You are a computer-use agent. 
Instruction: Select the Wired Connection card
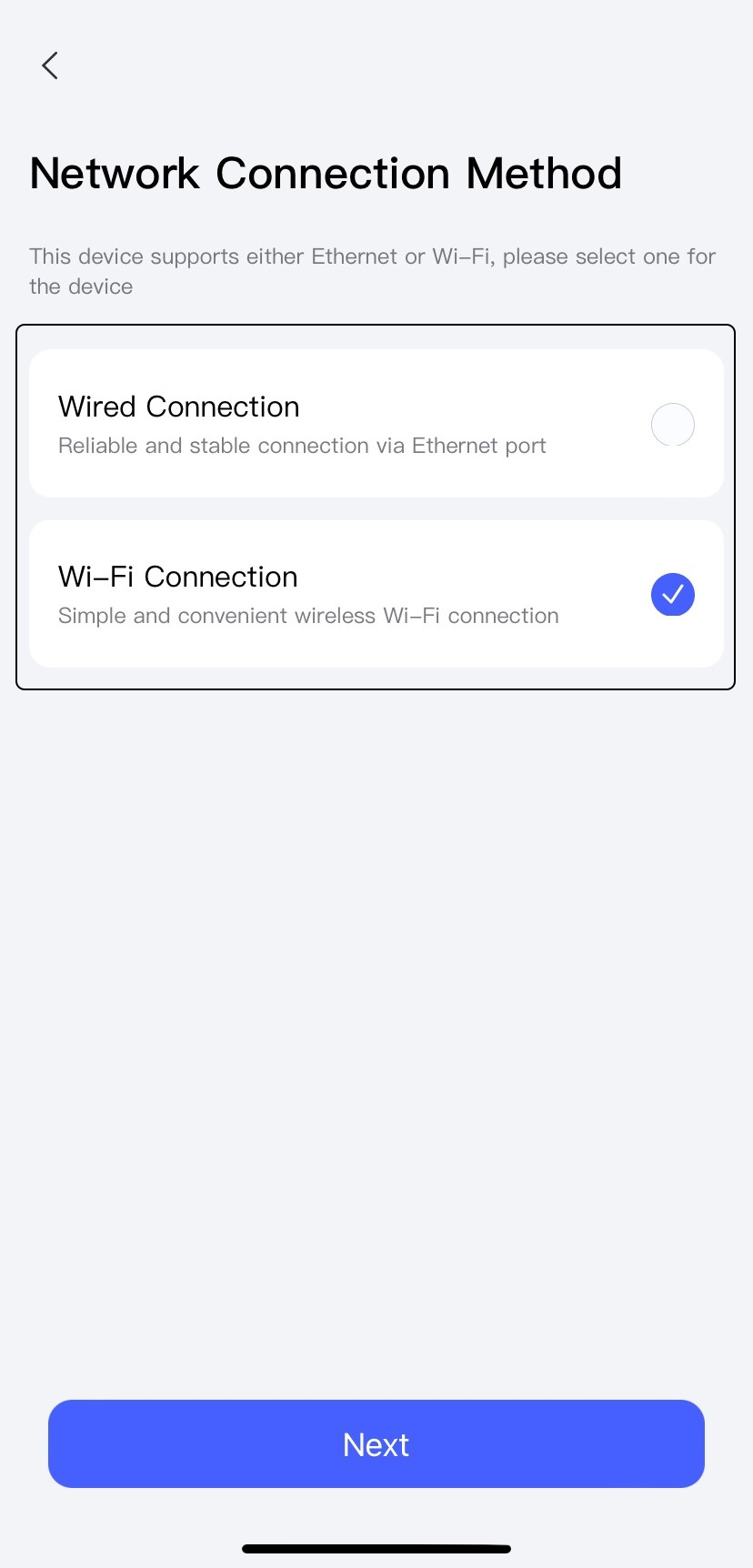[376, 423]
